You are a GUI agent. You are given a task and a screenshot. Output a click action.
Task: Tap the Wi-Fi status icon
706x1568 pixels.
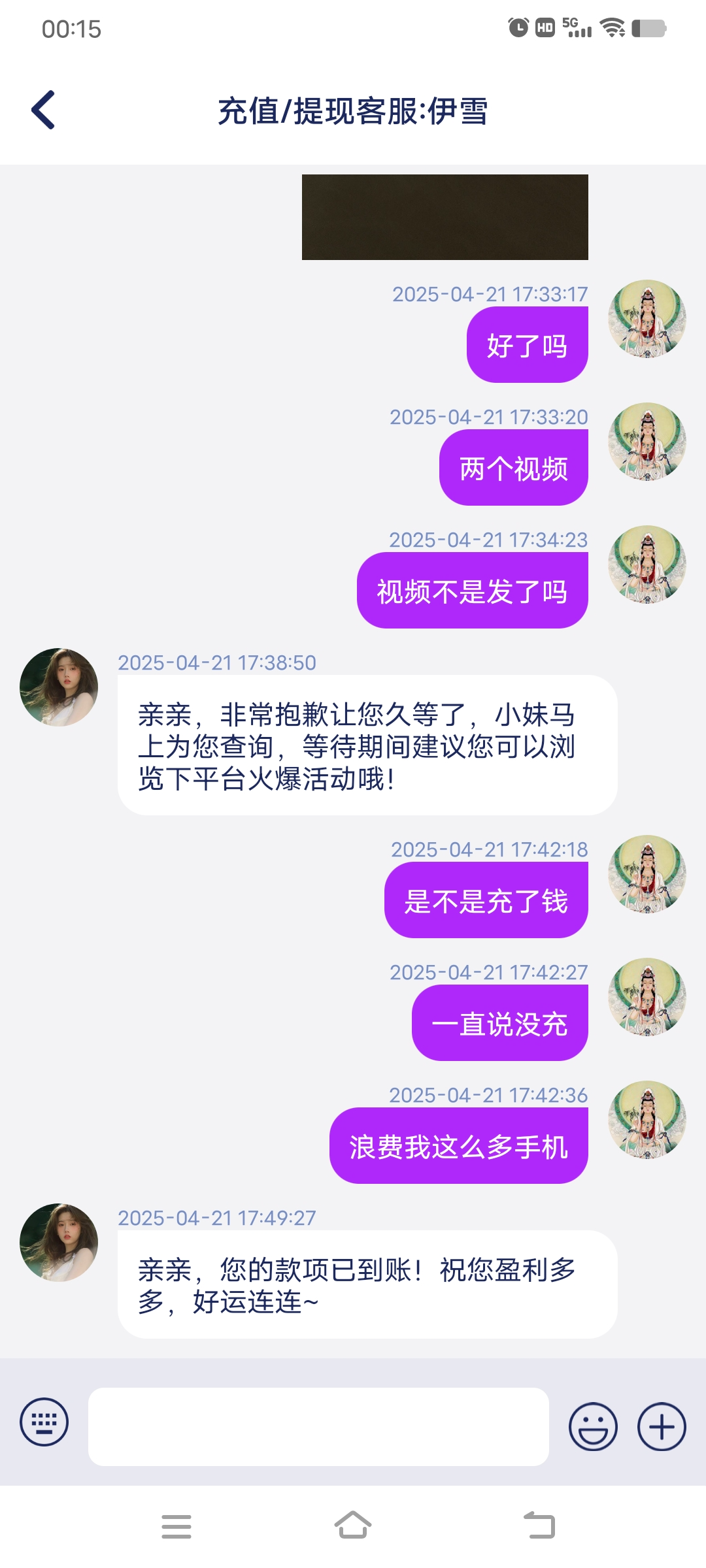pos(613,28)
